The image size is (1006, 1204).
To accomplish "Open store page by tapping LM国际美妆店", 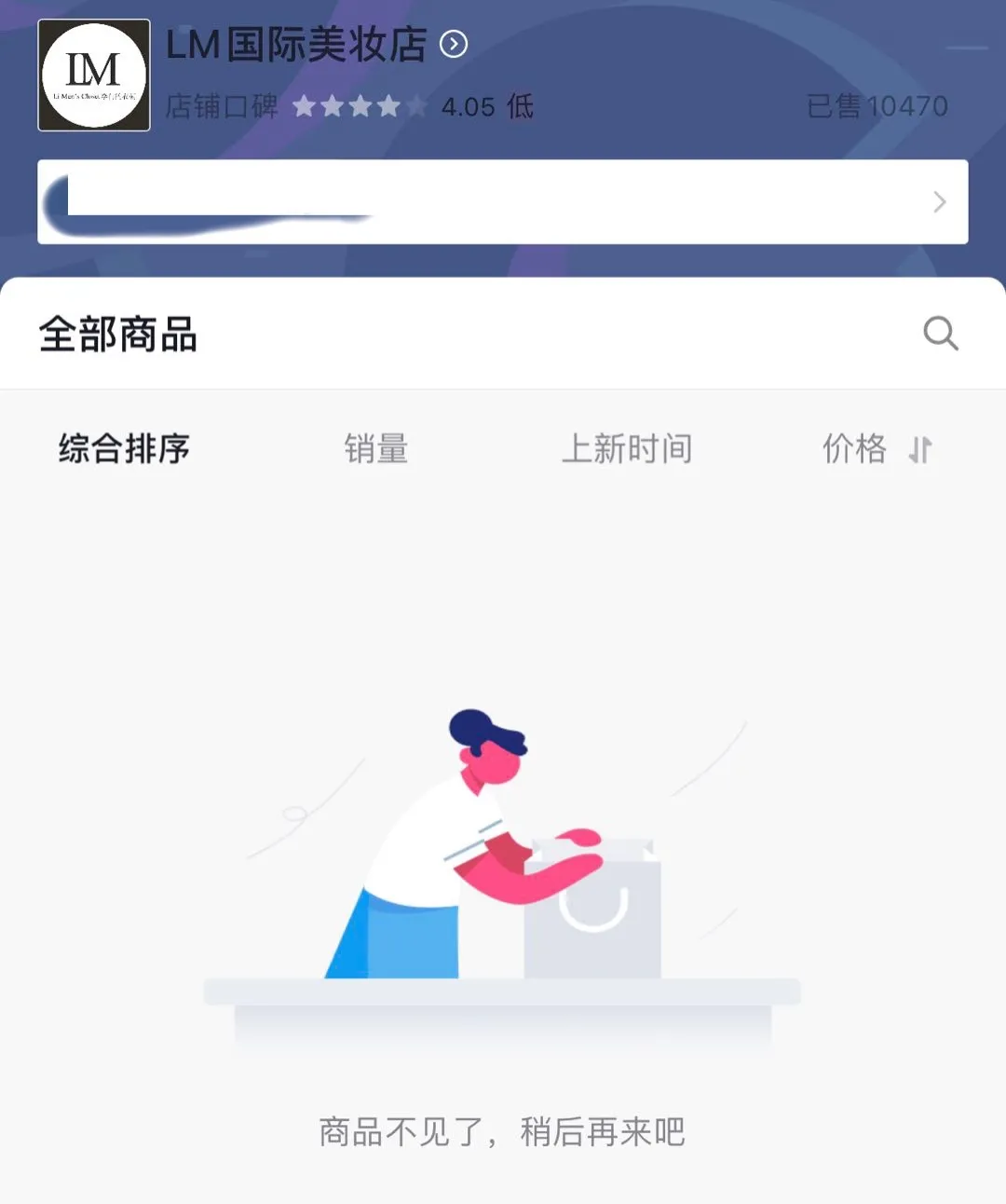I will coord(296,44).
